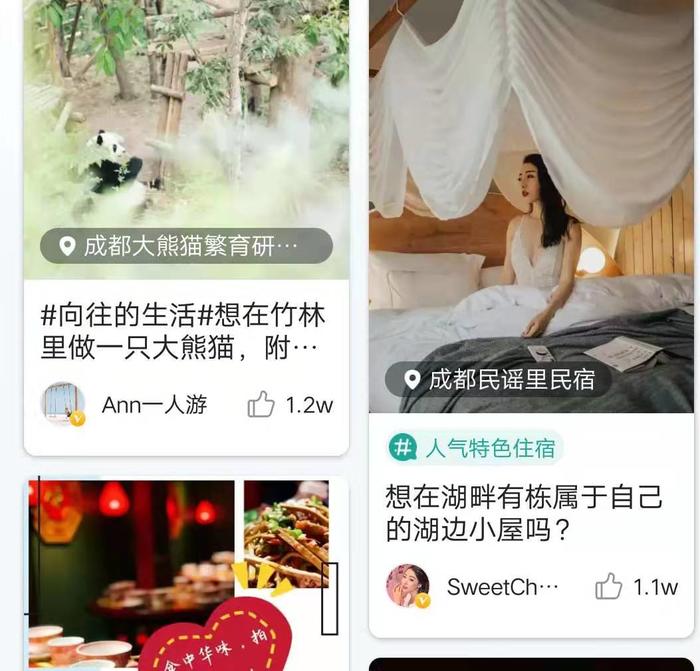
Task: Read post 想在湖畔有栋属于自己的湖边小屋吗？
Action: pos(524,512)
